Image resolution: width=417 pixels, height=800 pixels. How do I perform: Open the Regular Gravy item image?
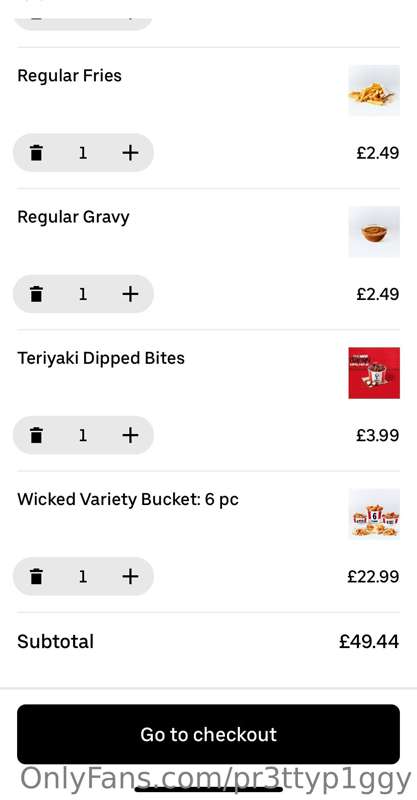pyautogui.click(x=374, y=232)
